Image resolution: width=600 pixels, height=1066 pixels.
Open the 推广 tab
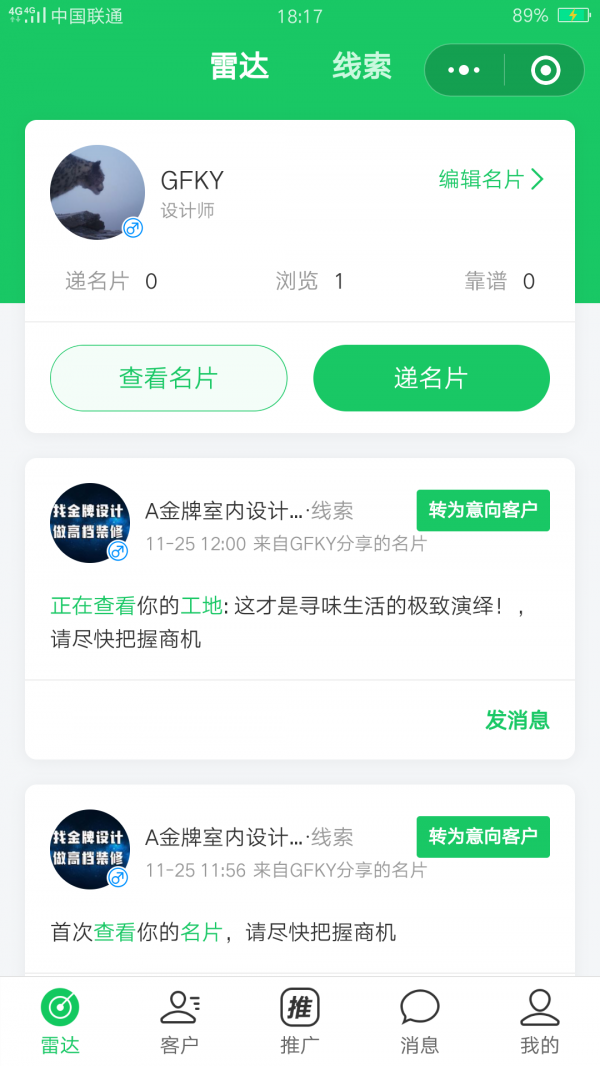(300, 1020)
